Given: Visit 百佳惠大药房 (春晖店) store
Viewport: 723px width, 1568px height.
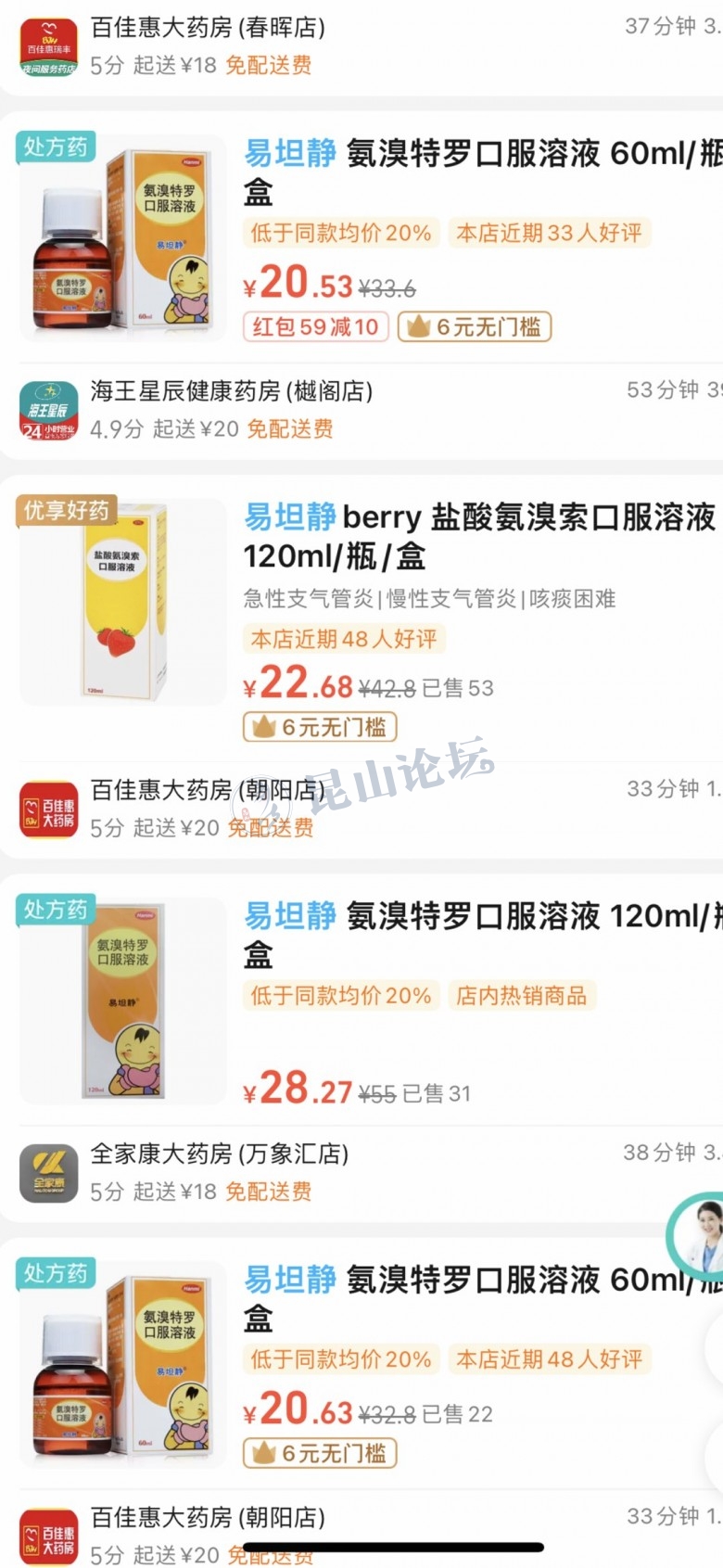Looking at the screenshot, I should click(208, 28).
